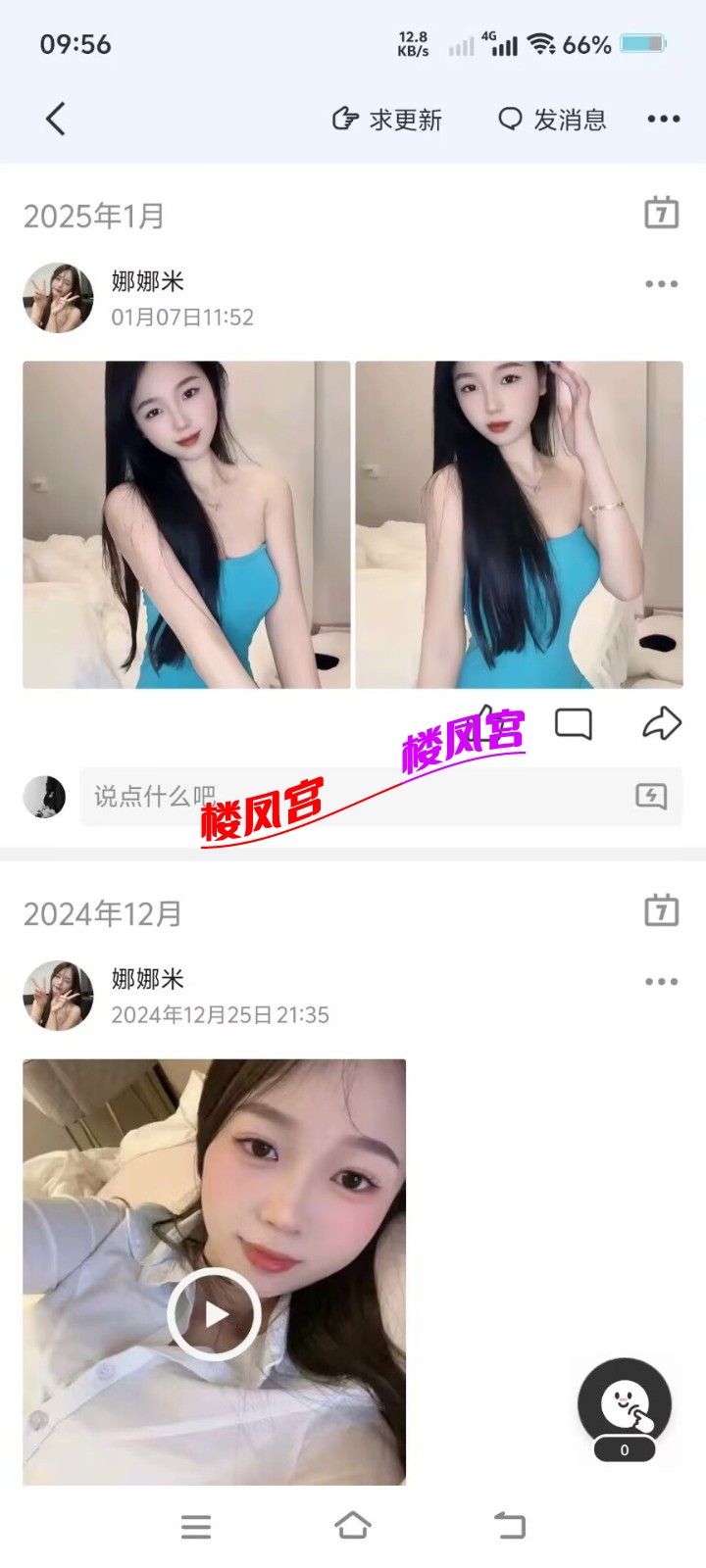Share the 01月07日 post
The height and width of the screenshot is (1568, 706).
click(662, 724)
